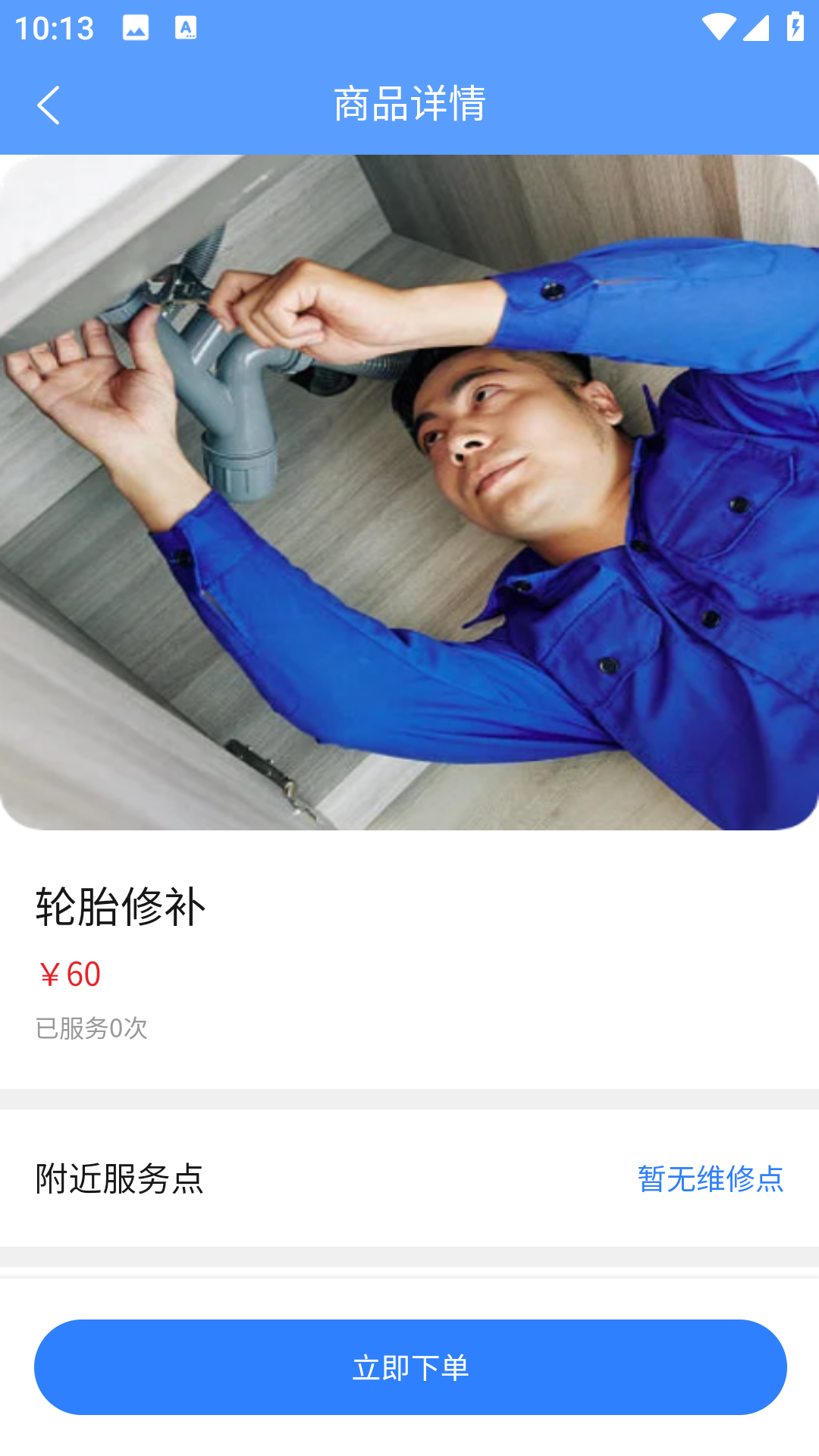
Task: Tap the 暂无维修点 status text
Action: click(x=711, y=1179)
